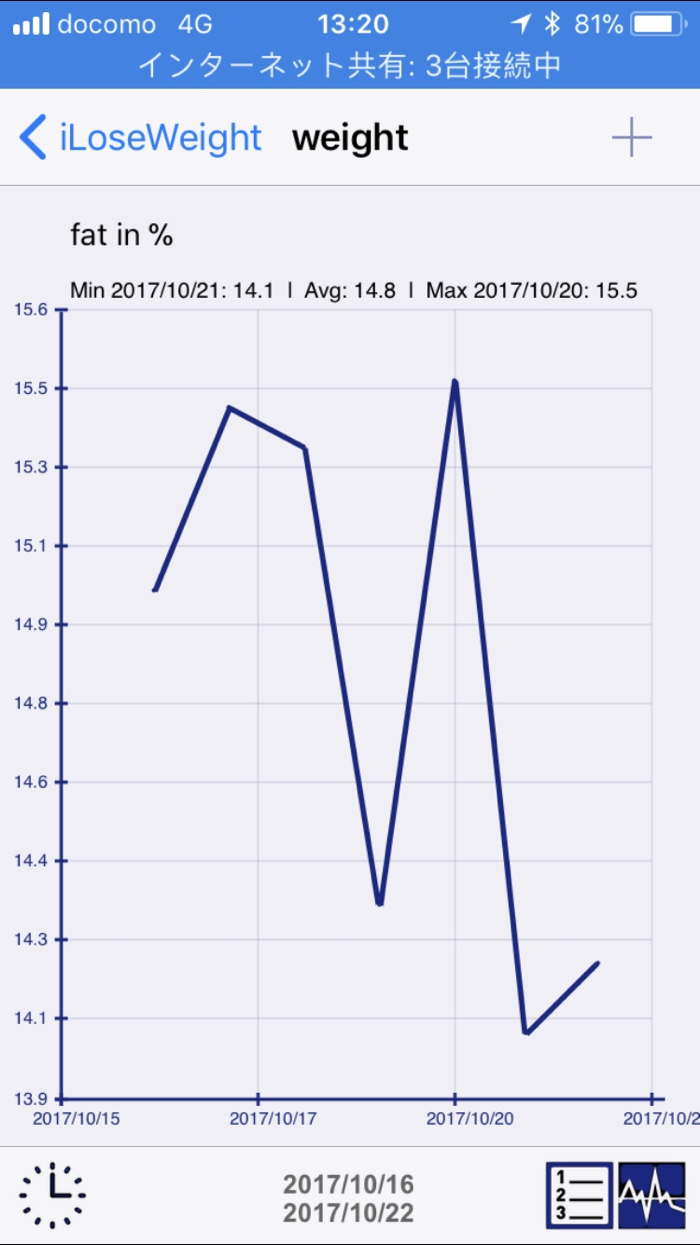
Task: Add a new weight entry
Action: pos(631,138)
